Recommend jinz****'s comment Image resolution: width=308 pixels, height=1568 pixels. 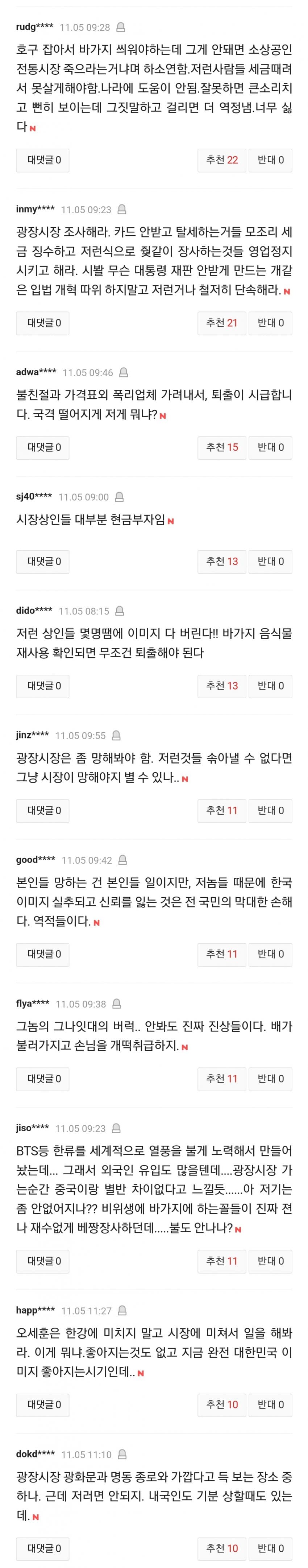click(x=221, y=810)
